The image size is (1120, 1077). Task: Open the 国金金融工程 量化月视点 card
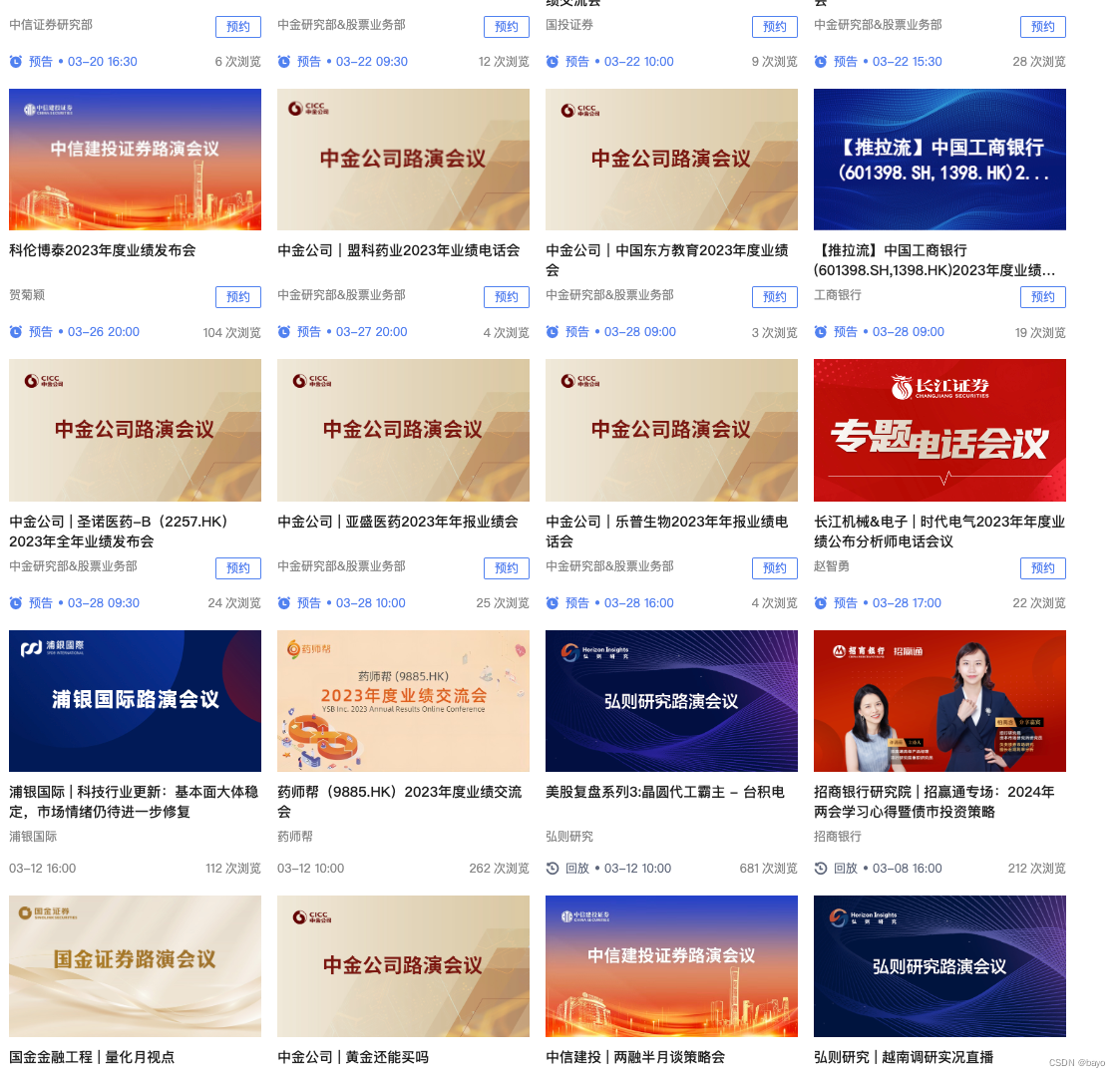pos(135,965)
